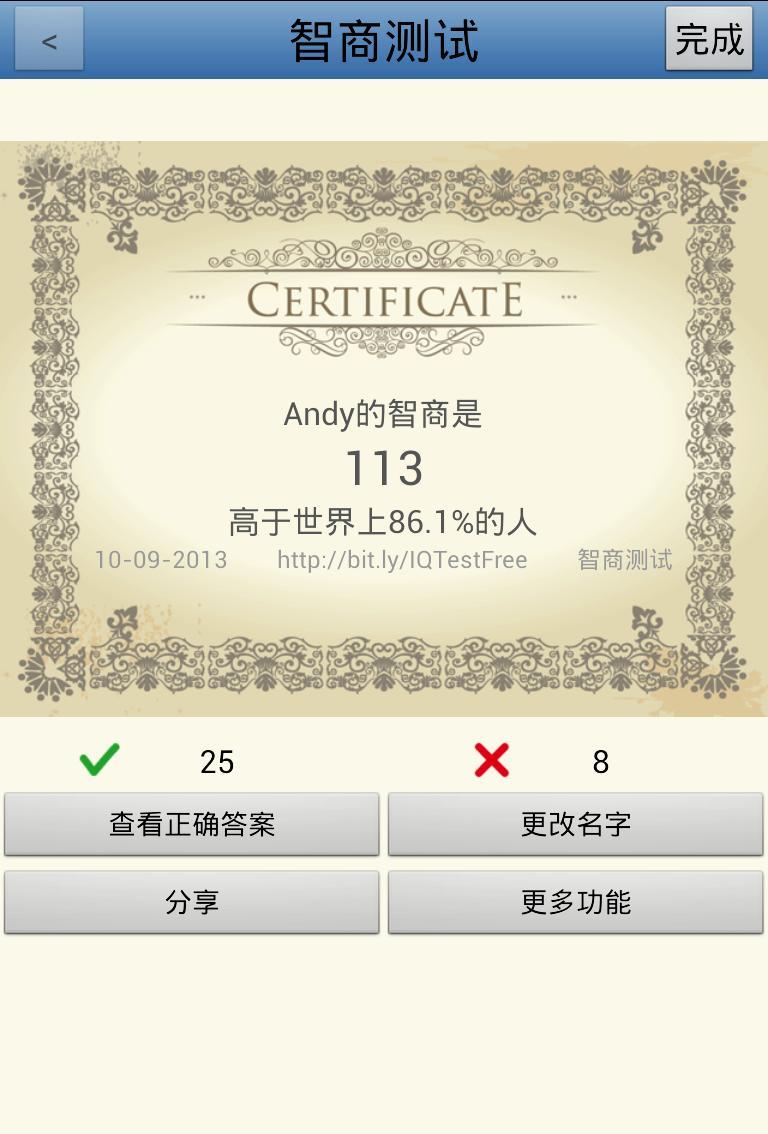Open 更多功能 for more features
The height and width of the screenshot is (1134, 768).
[575, 902]
